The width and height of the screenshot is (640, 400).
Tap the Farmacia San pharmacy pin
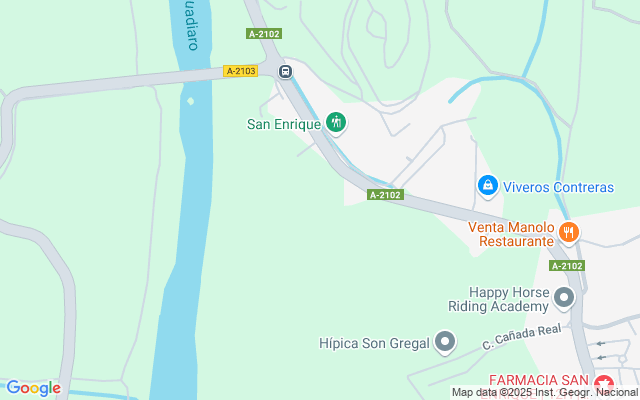[x=603, y=384]
